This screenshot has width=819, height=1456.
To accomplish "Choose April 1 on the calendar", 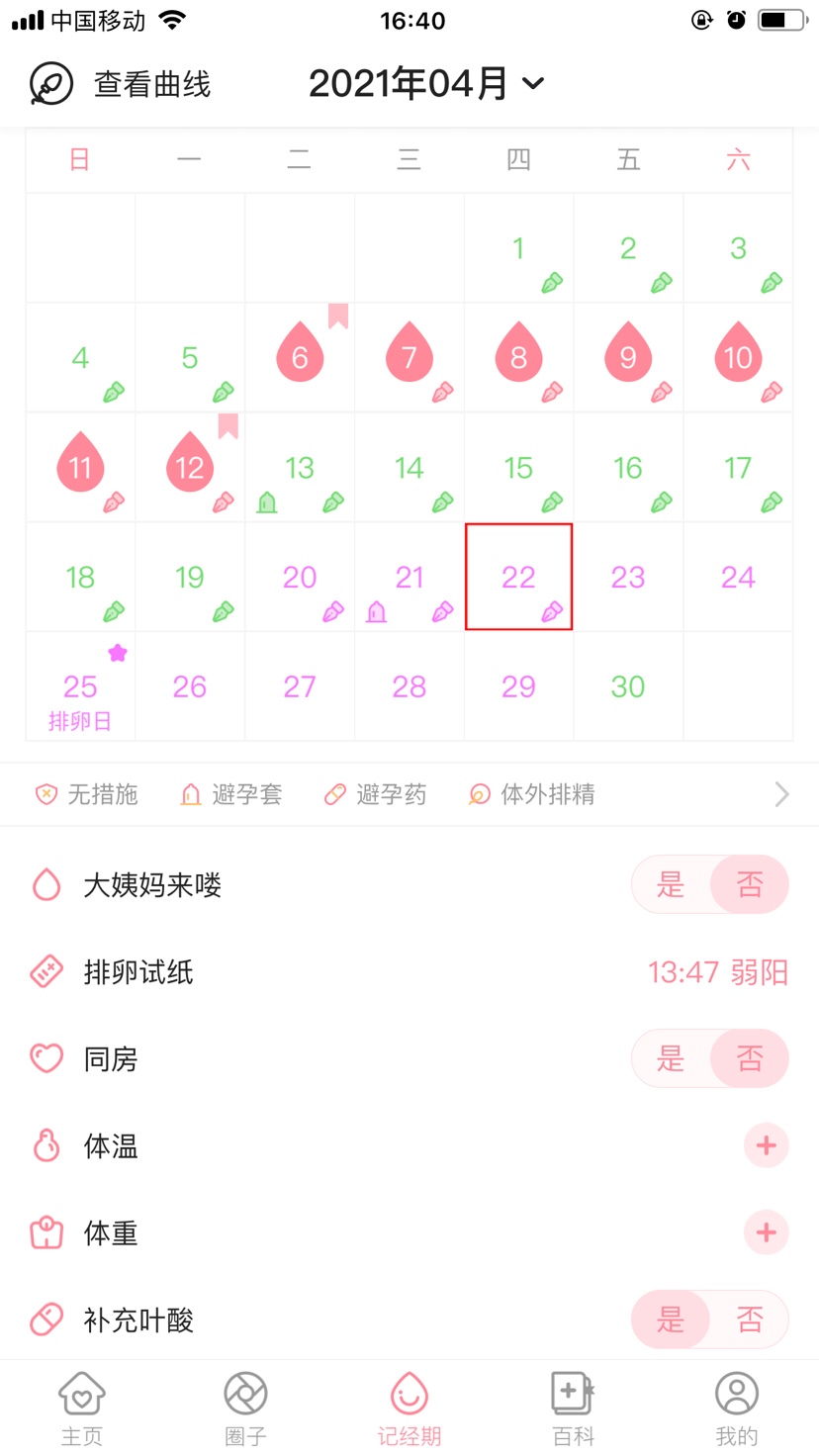I will (x=518, y=248).
